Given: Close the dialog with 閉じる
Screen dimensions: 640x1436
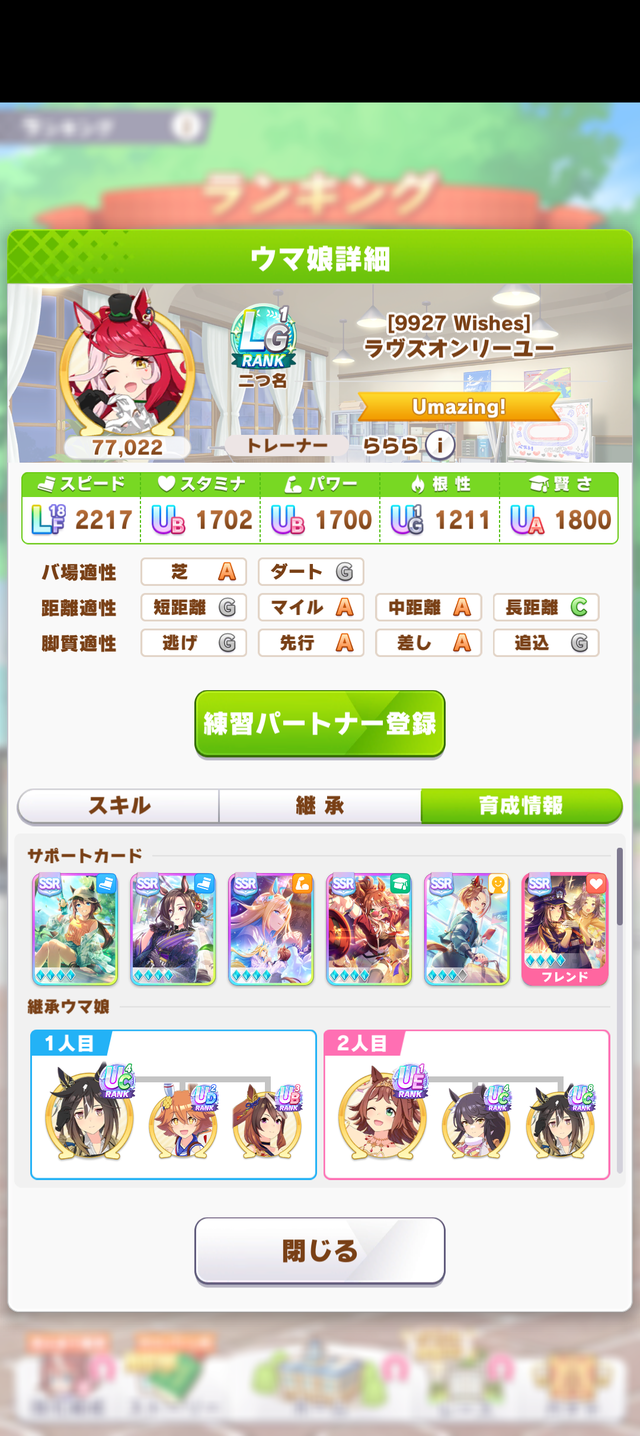Looking at the screenshot, I should coord(320,1250).
